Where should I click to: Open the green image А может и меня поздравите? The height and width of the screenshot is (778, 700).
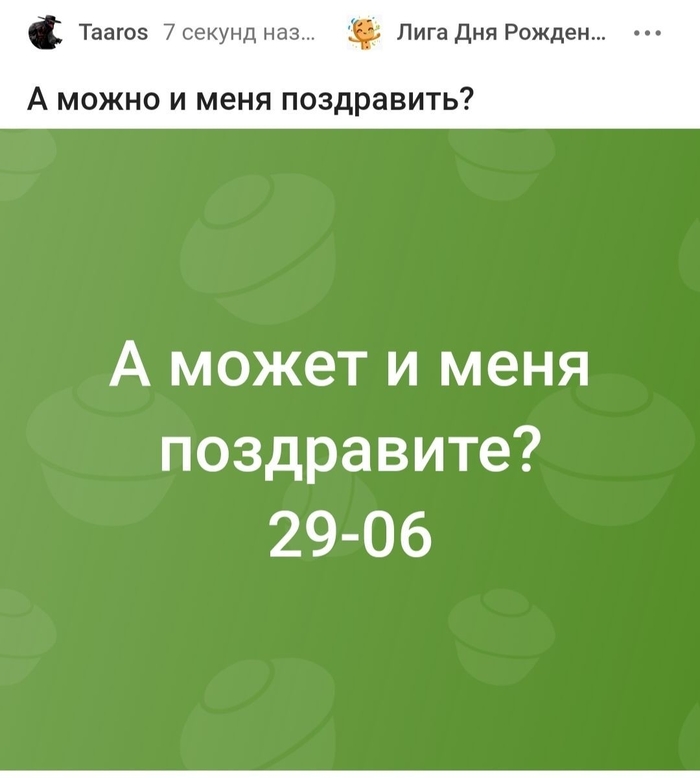tap(350, 450)
